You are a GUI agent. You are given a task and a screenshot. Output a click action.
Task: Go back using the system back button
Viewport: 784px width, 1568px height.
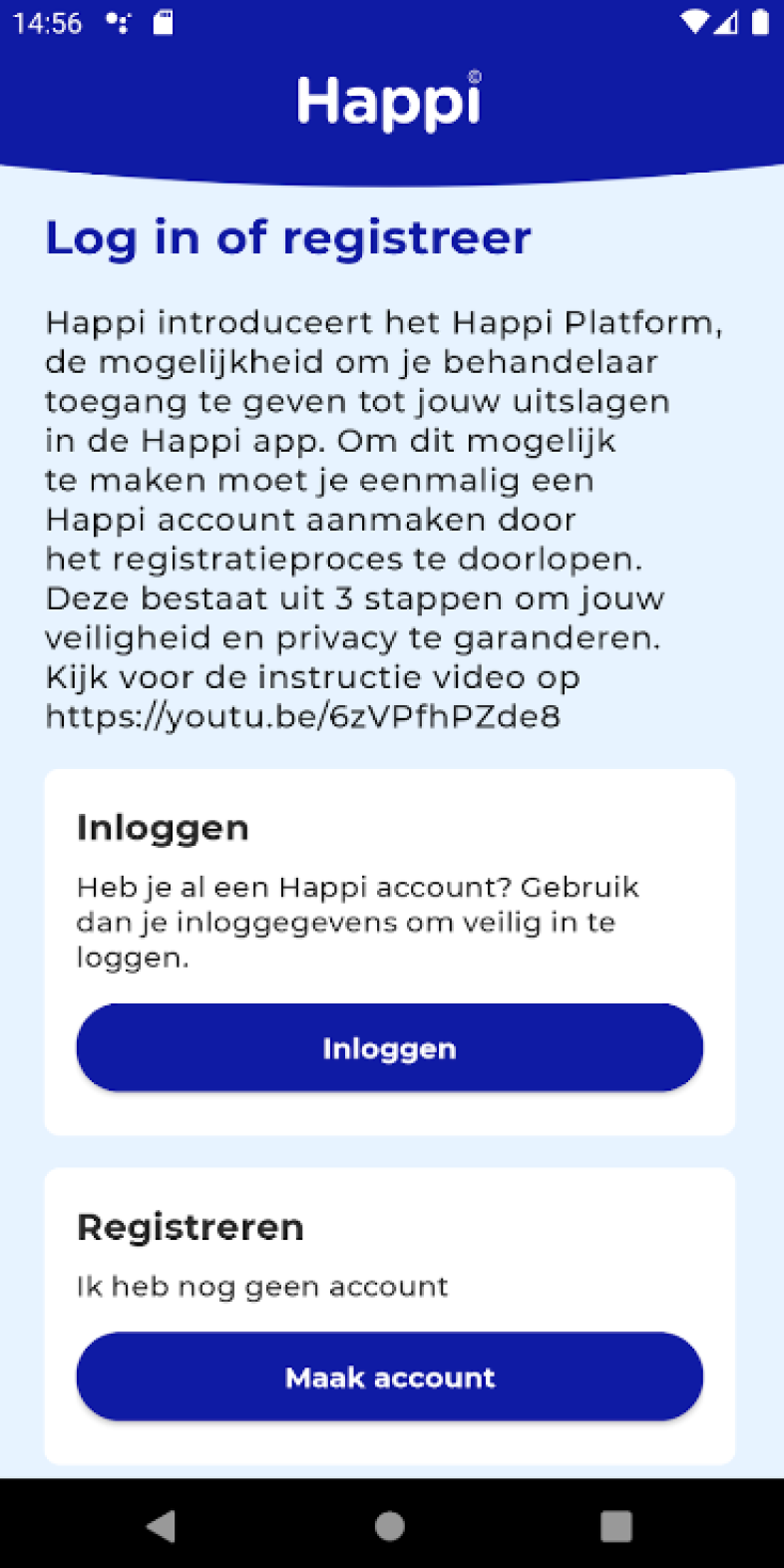[162, 1525]
